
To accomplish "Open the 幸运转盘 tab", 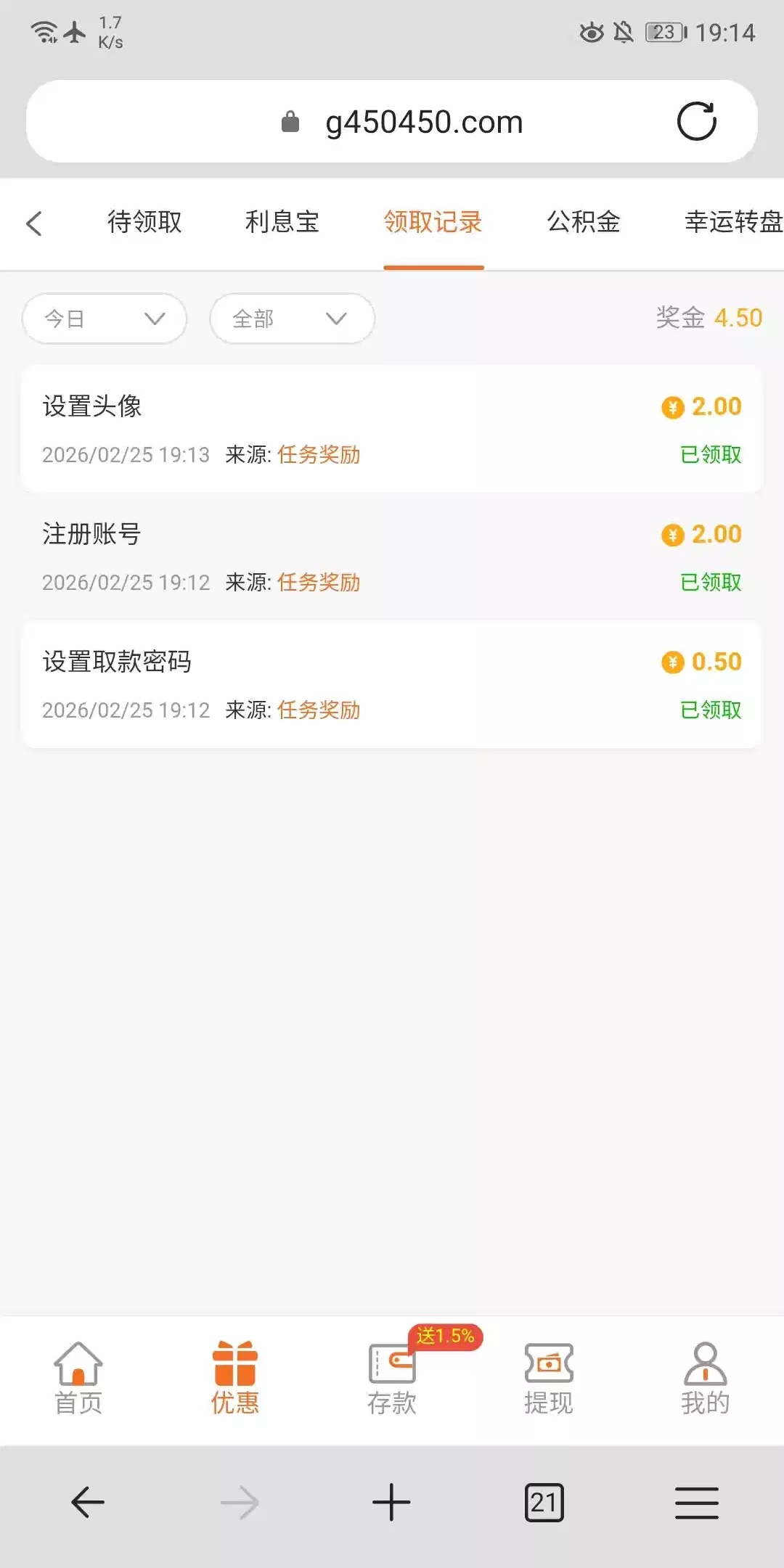I will coord(733,222).
